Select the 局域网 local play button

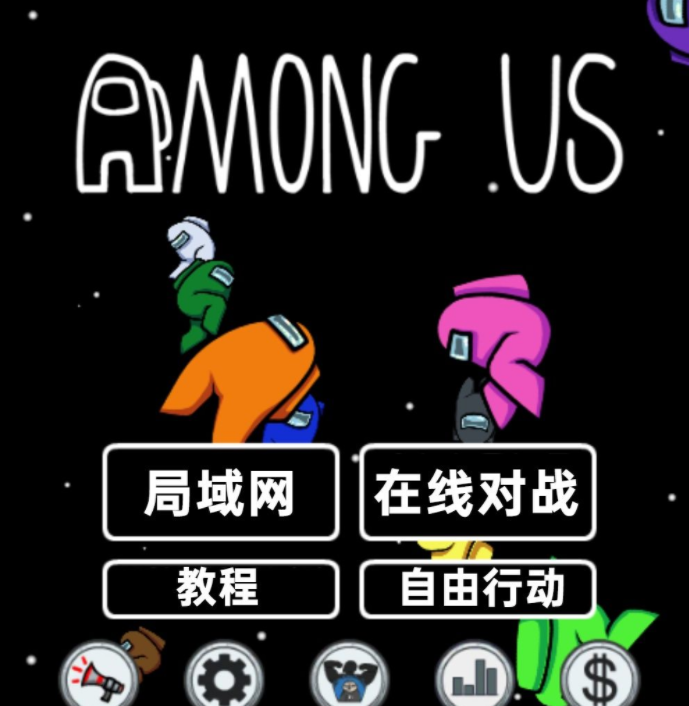(x=220, y=493)
